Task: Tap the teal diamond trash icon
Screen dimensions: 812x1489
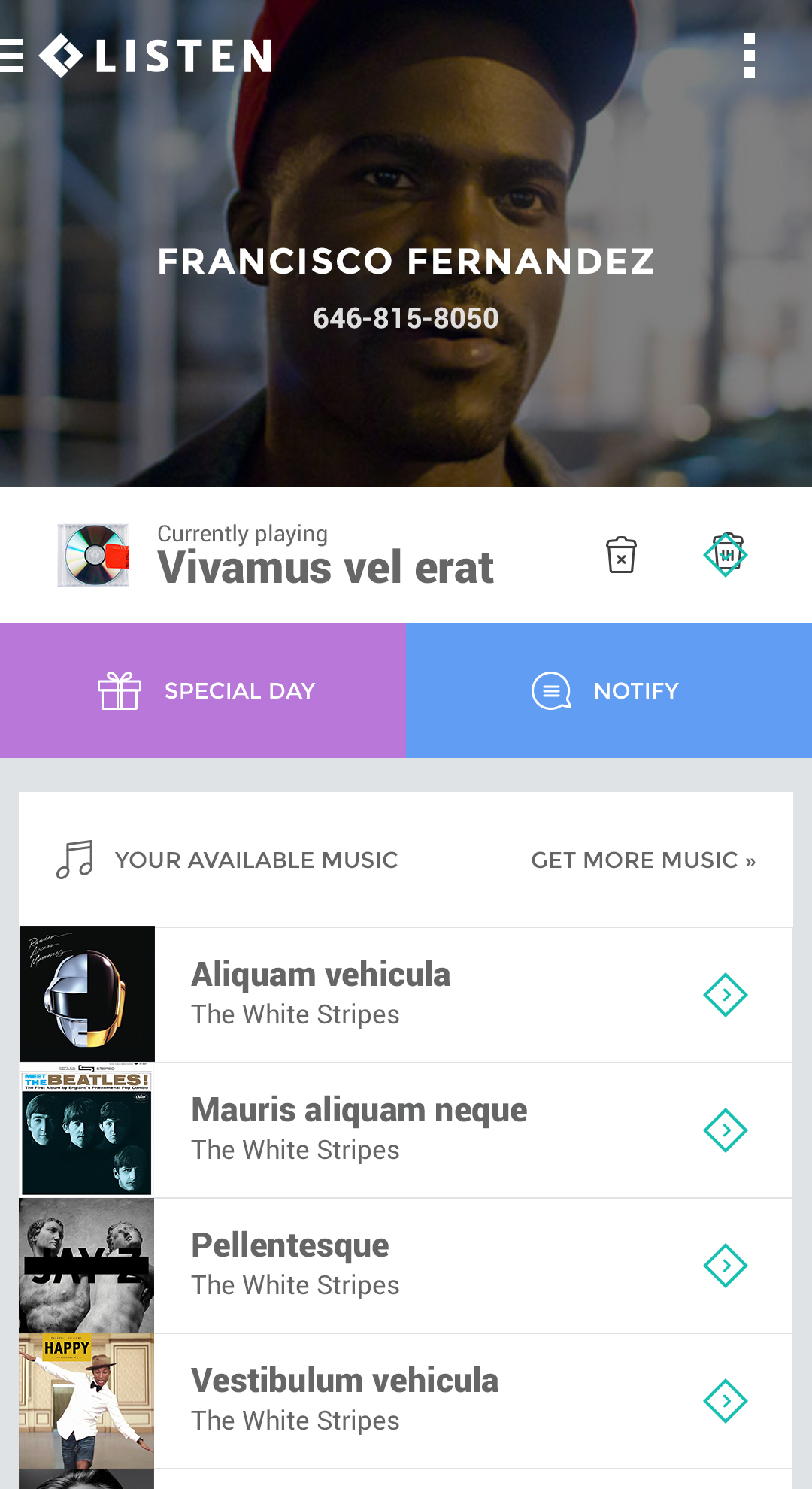Action: click(x=726, y=555)
